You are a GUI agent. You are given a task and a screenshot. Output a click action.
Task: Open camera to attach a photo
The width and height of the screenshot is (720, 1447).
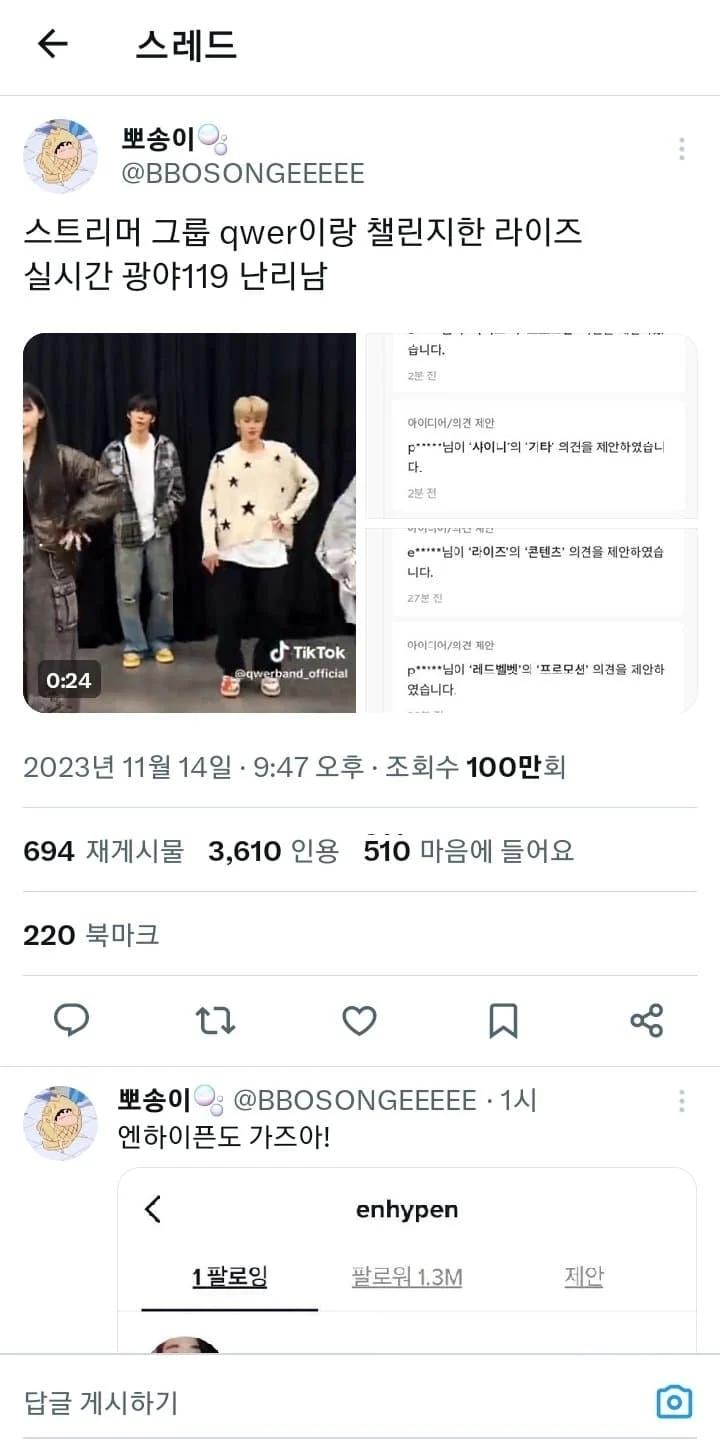click(674, 1402)
